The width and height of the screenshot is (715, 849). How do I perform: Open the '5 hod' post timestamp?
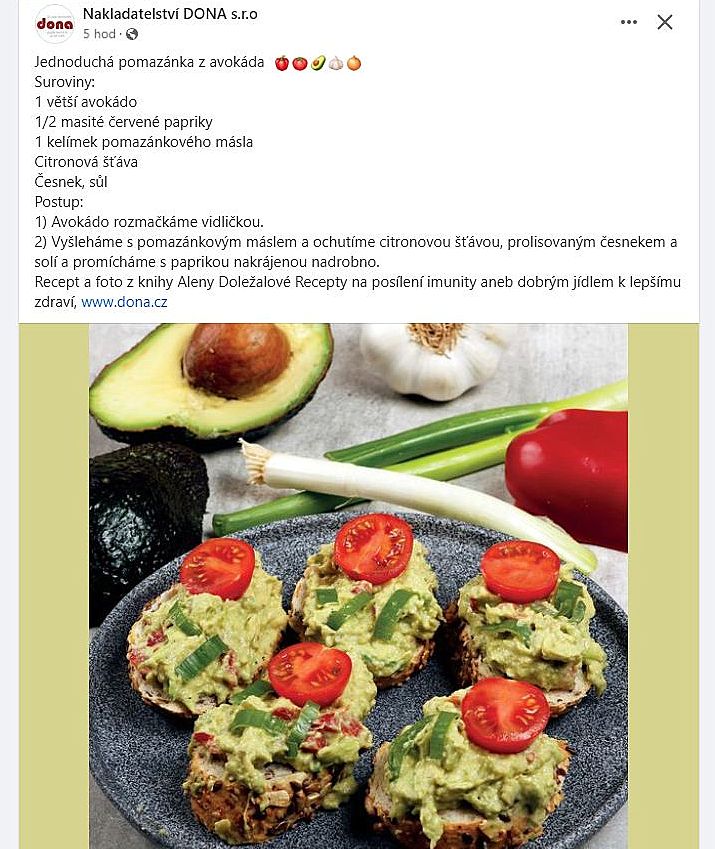point(100,34)
